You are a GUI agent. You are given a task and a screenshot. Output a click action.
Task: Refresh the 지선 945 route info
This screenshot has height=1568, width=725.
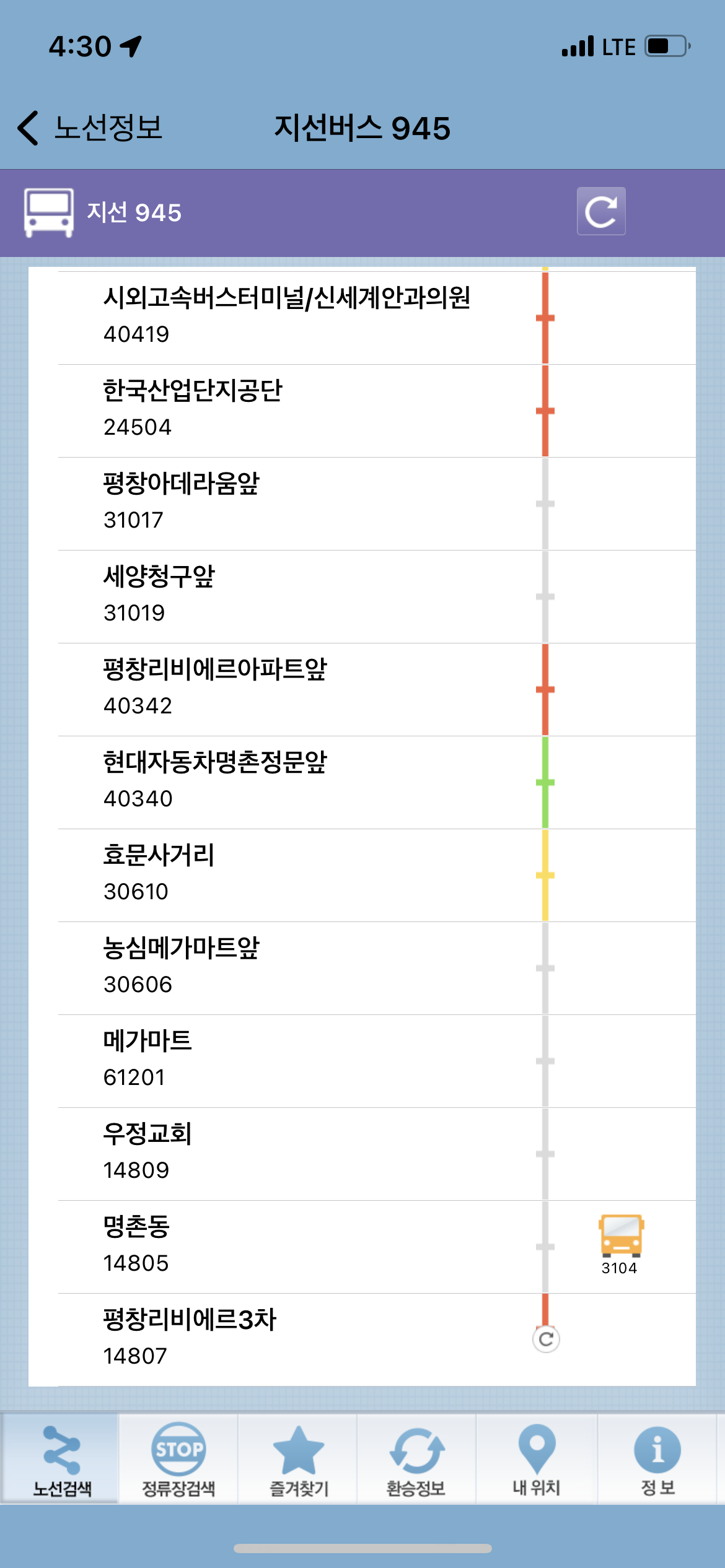click(601, 211)
